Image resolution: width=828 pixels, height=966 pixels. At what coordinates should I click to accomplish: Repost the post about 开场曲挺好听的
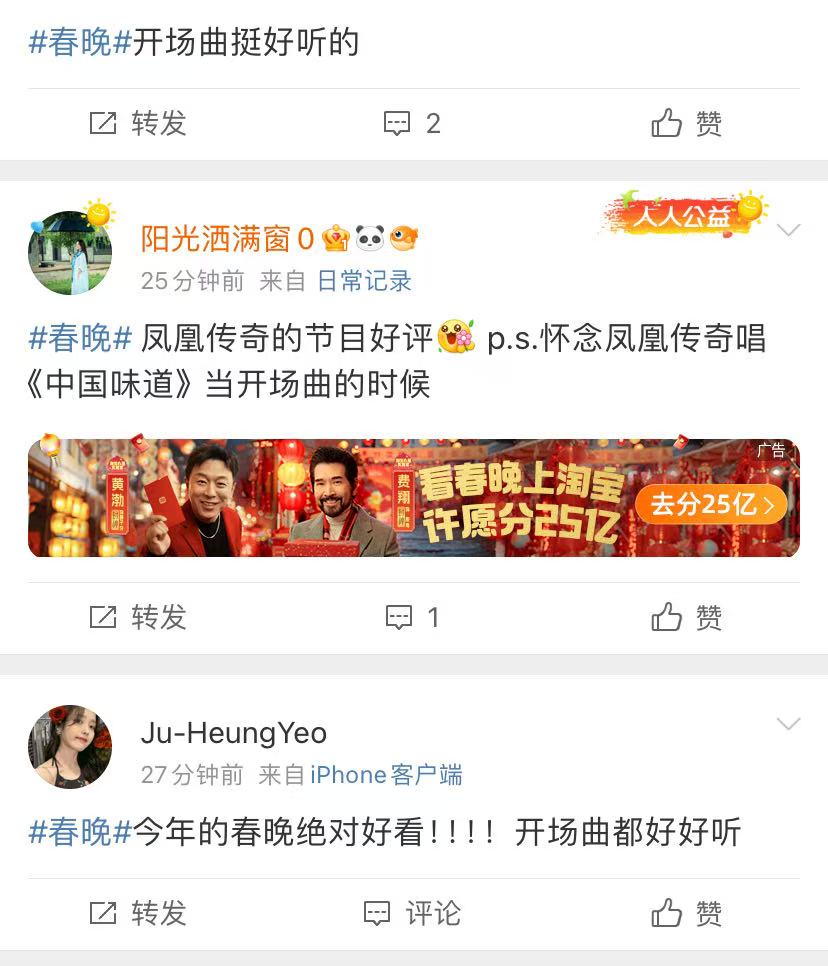(x=138, y=124)
